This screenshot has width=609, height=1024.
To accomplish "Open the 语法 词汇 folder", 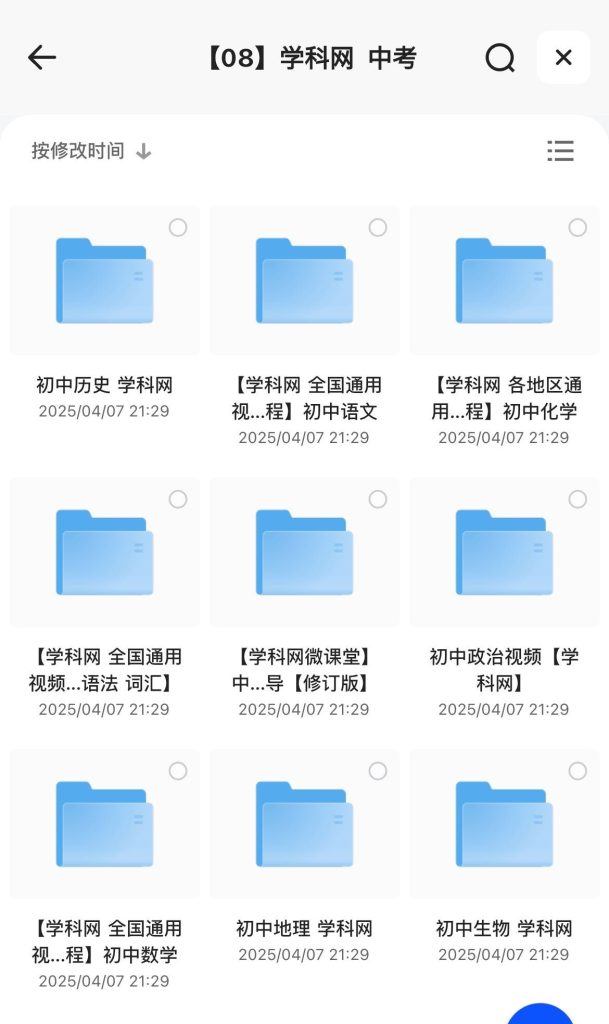I will [x=104, y=553].
